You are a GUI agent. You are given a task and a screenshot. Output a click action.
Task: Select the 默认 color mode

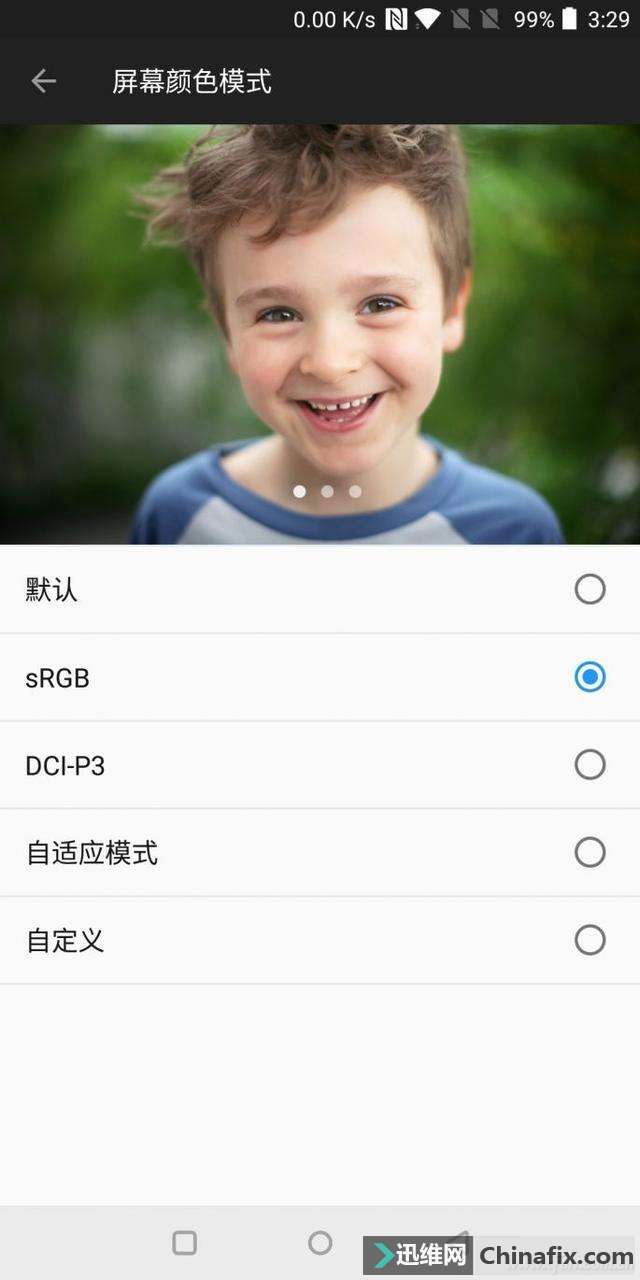(x=589, y=590)
